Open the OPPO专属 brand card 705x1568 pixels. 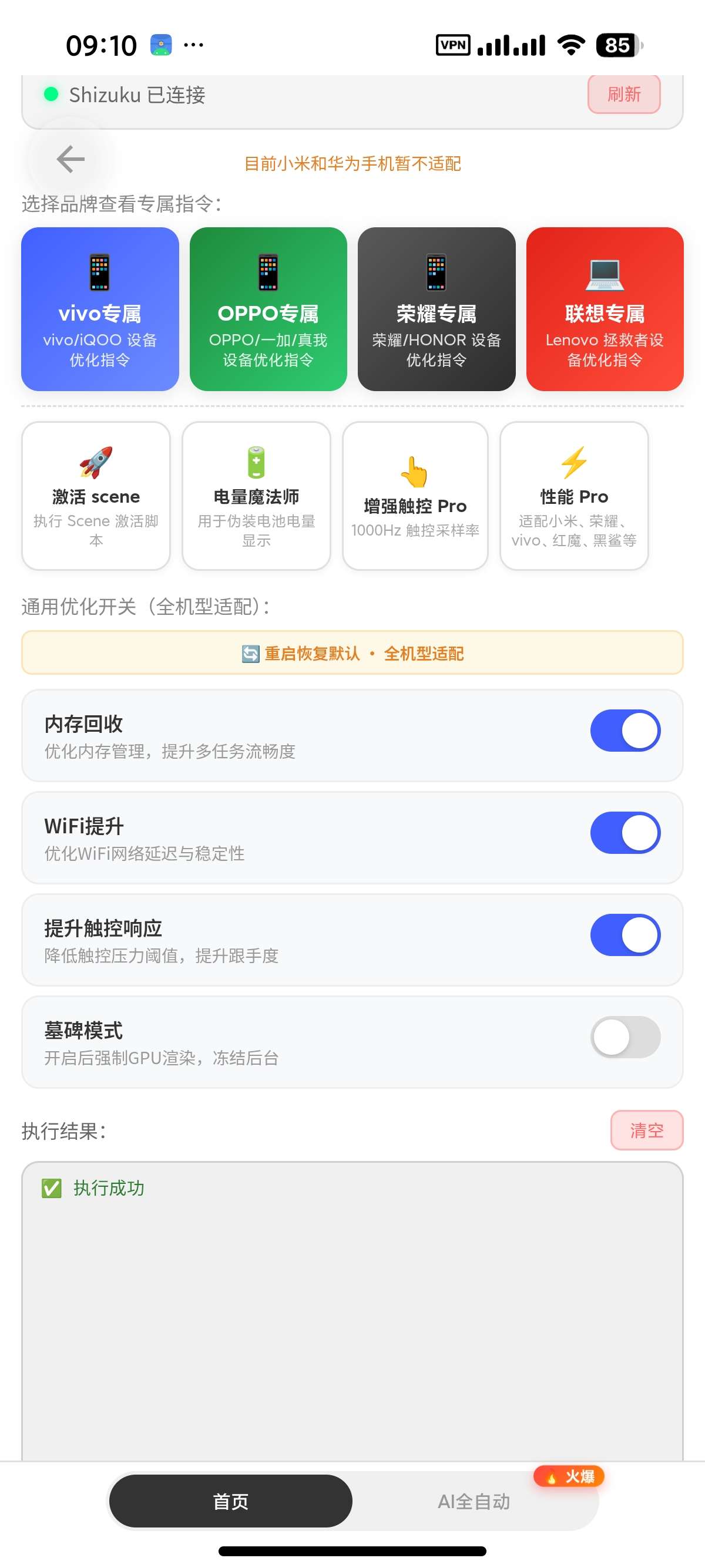(x=268, y=309)
